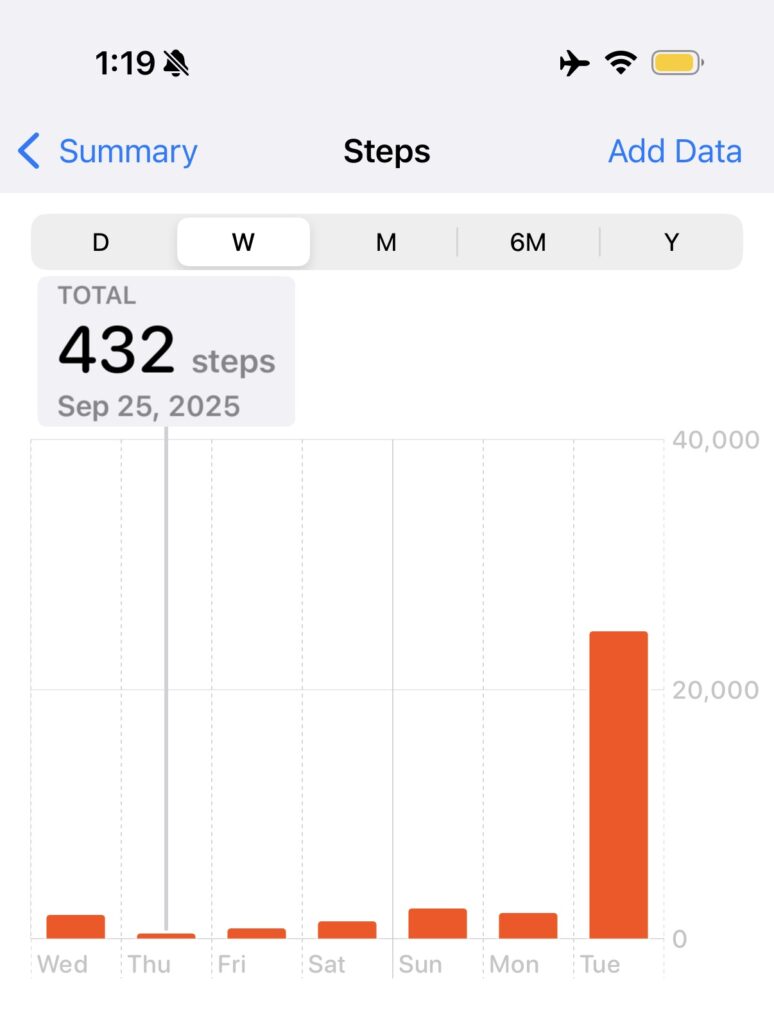Tap Add Data to log steps
This screenshot has width=774, height=1024.
click(x=675, y=152)
